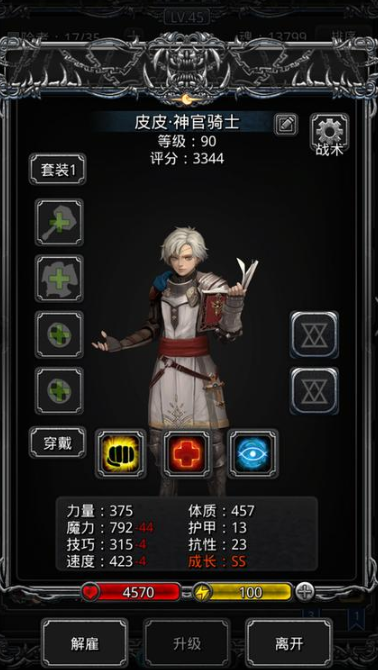This screenshot has width=378, height=670.
Task: Edit the character name with the pencil icon
Action: (x=286, y=124)
